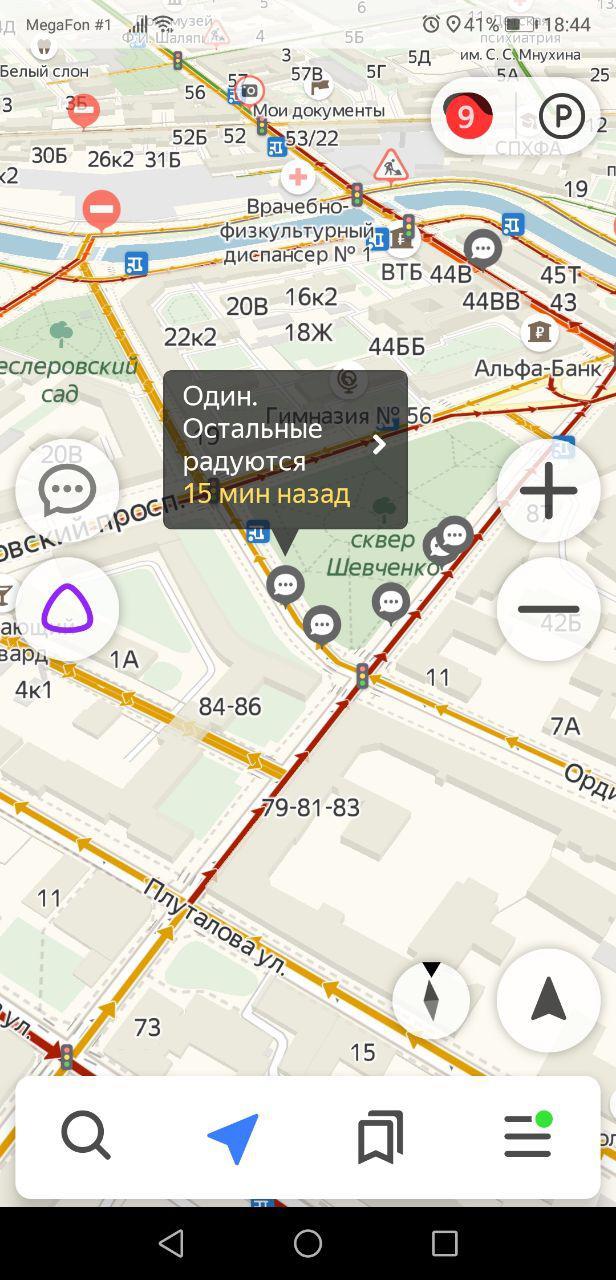Image resolution: width=616 pixels, height=1280 pixels.
Task: Zoom out with the minus button
Action: click(548, 609)
